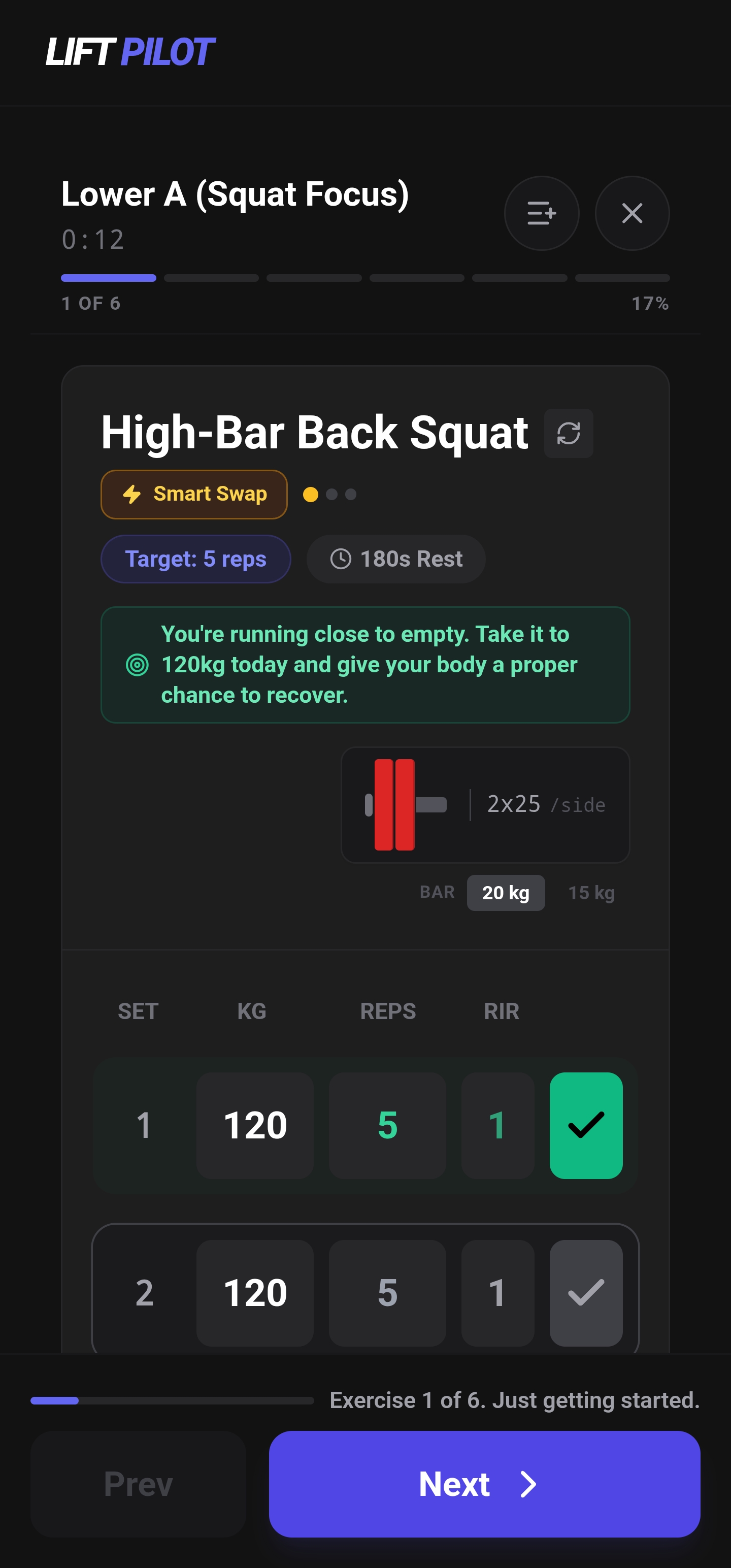This screenshot has width=731, height=1568.
Task: Tap the Target: 5 reps chip
Action: 195,559
